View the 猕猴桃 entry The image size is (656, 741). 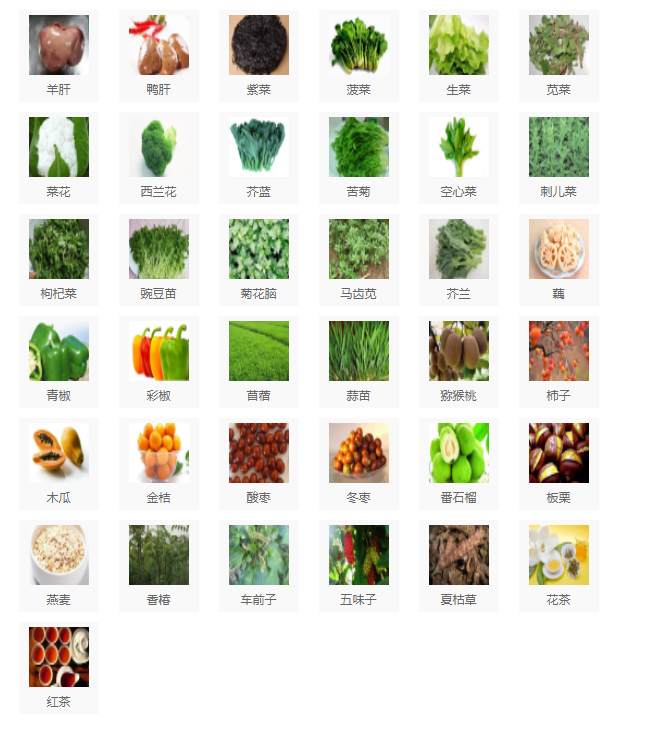(459, 352)
